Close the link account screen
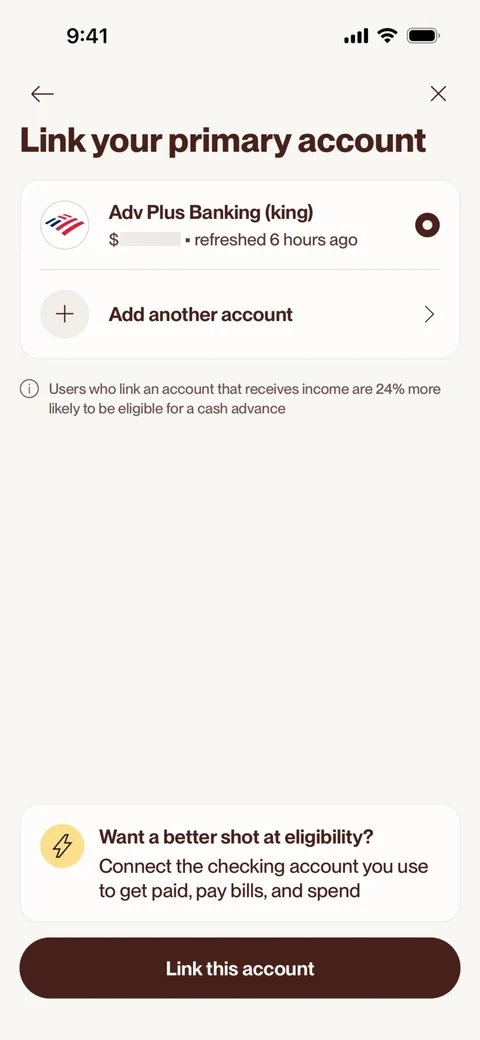Image resolution: width=480 pixels, height=1040 pixels. [x=438, y=94]
